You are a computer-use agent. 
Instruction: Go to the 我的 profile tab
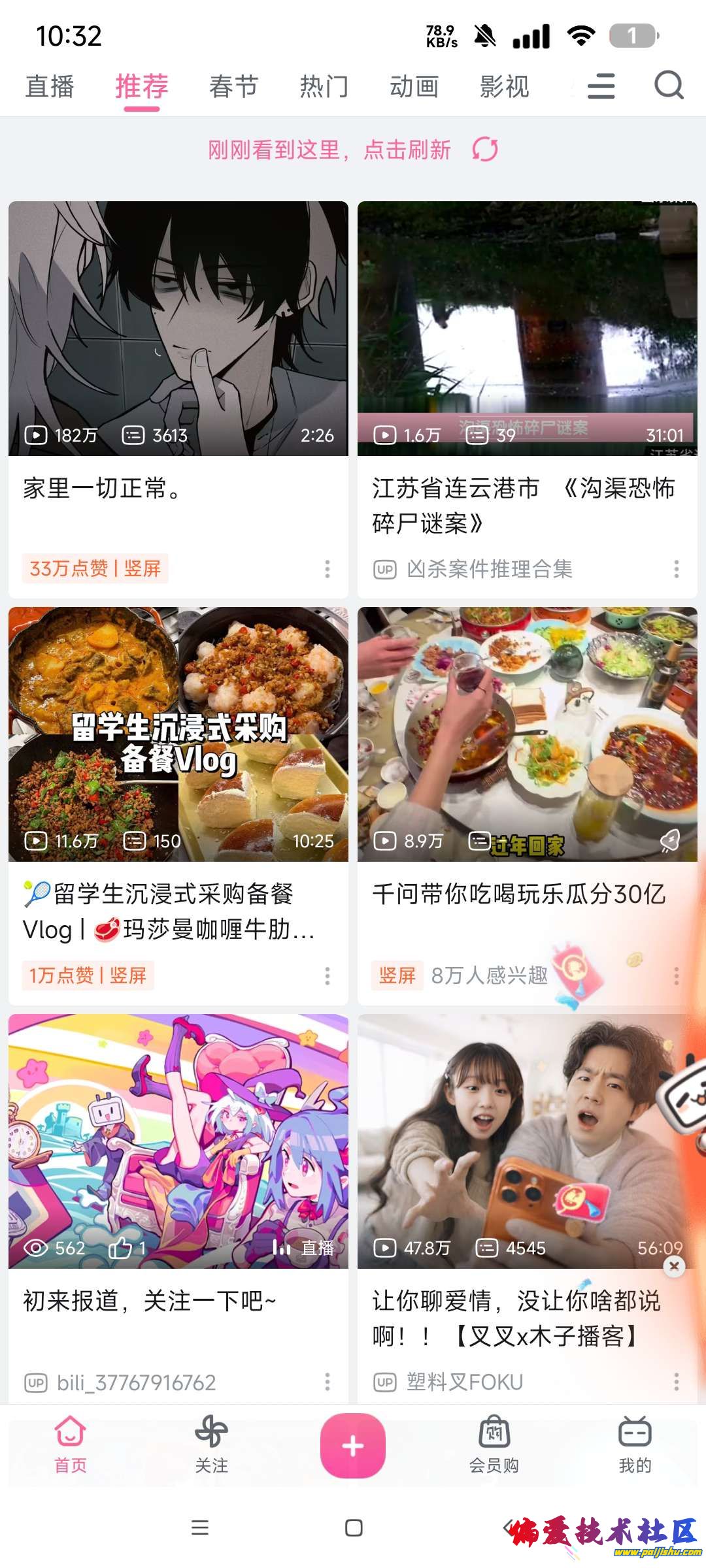point(635,1446)
